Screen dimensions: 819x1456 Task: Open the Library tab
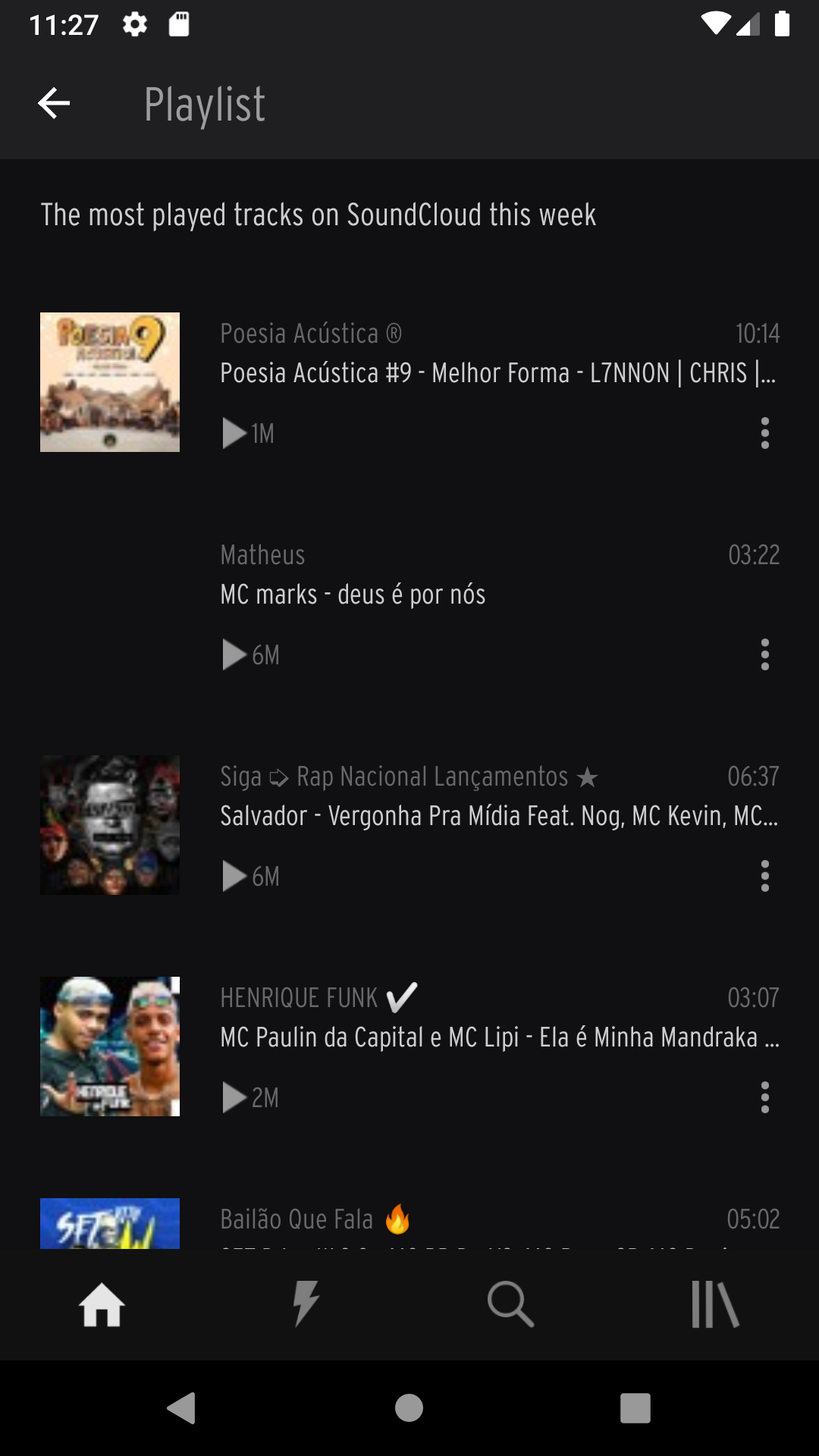click(x=715, y=1304)
